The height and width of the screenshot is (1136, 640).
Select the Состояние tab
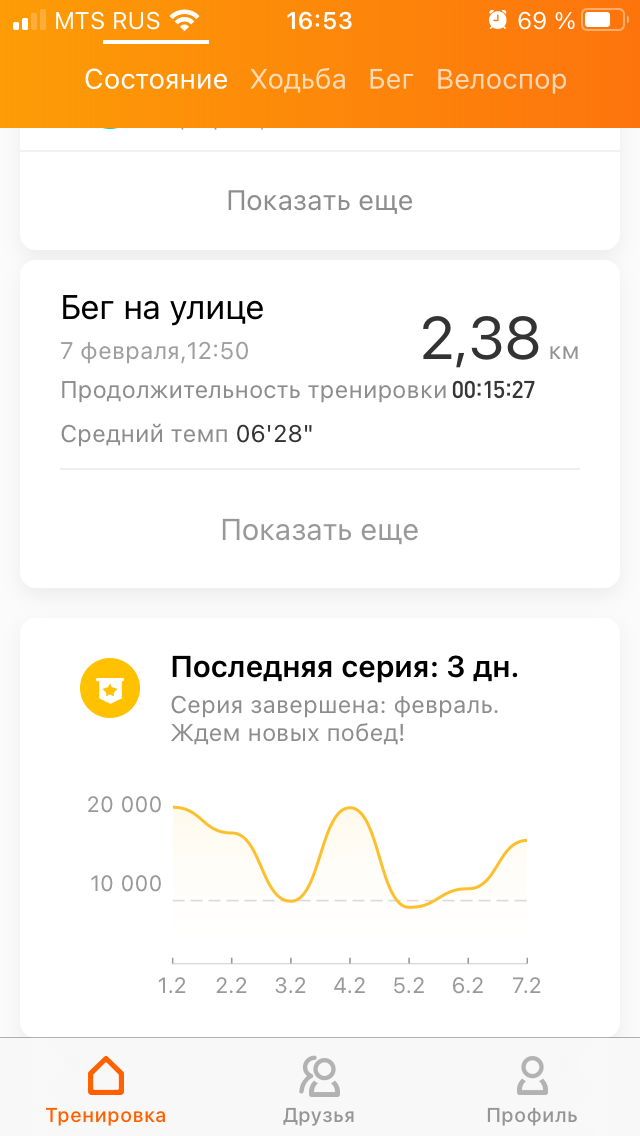coord(156,80)
